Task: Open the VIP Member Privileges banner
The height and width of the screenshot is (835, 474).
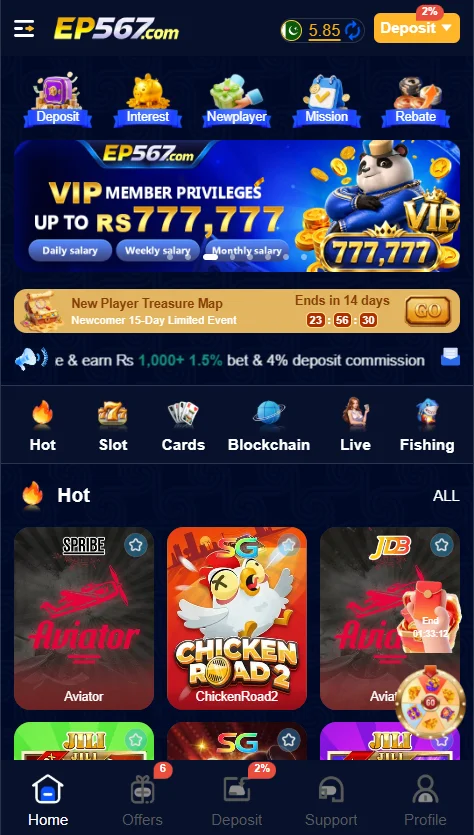Action: tap(237, 206)
